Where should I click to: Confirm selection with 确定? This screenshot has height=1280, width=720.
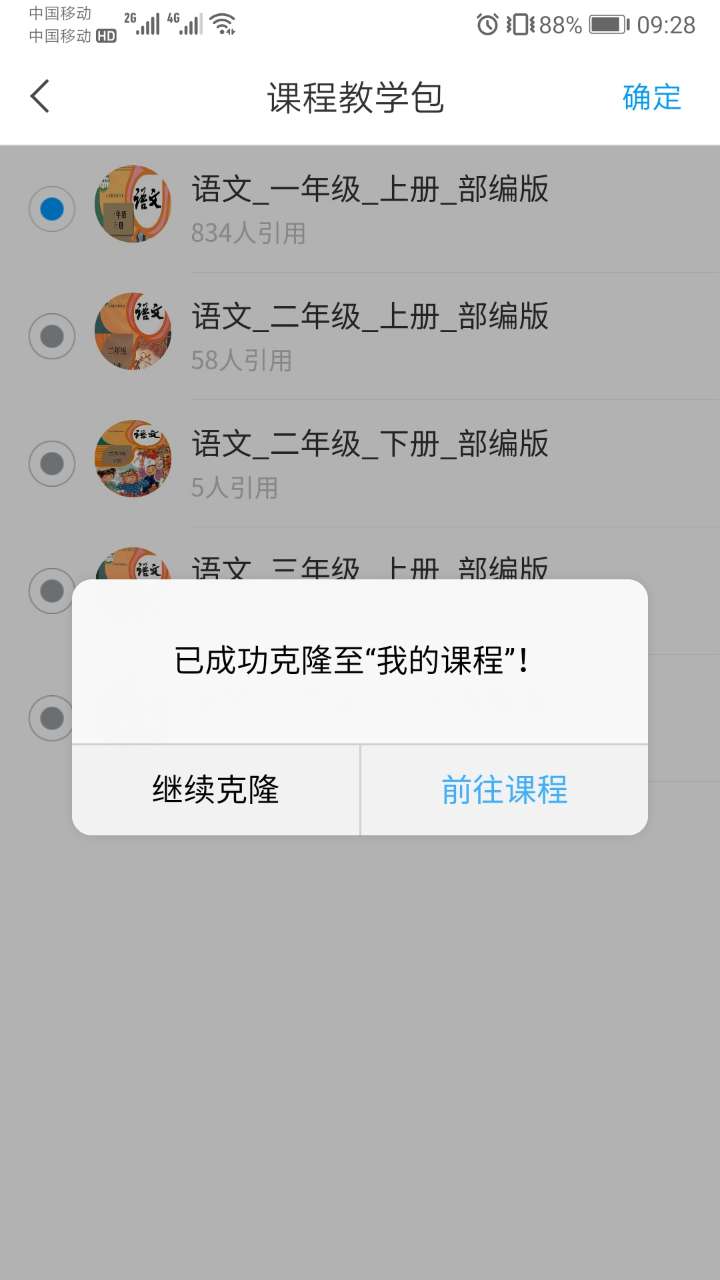click(x=651, y=97)
